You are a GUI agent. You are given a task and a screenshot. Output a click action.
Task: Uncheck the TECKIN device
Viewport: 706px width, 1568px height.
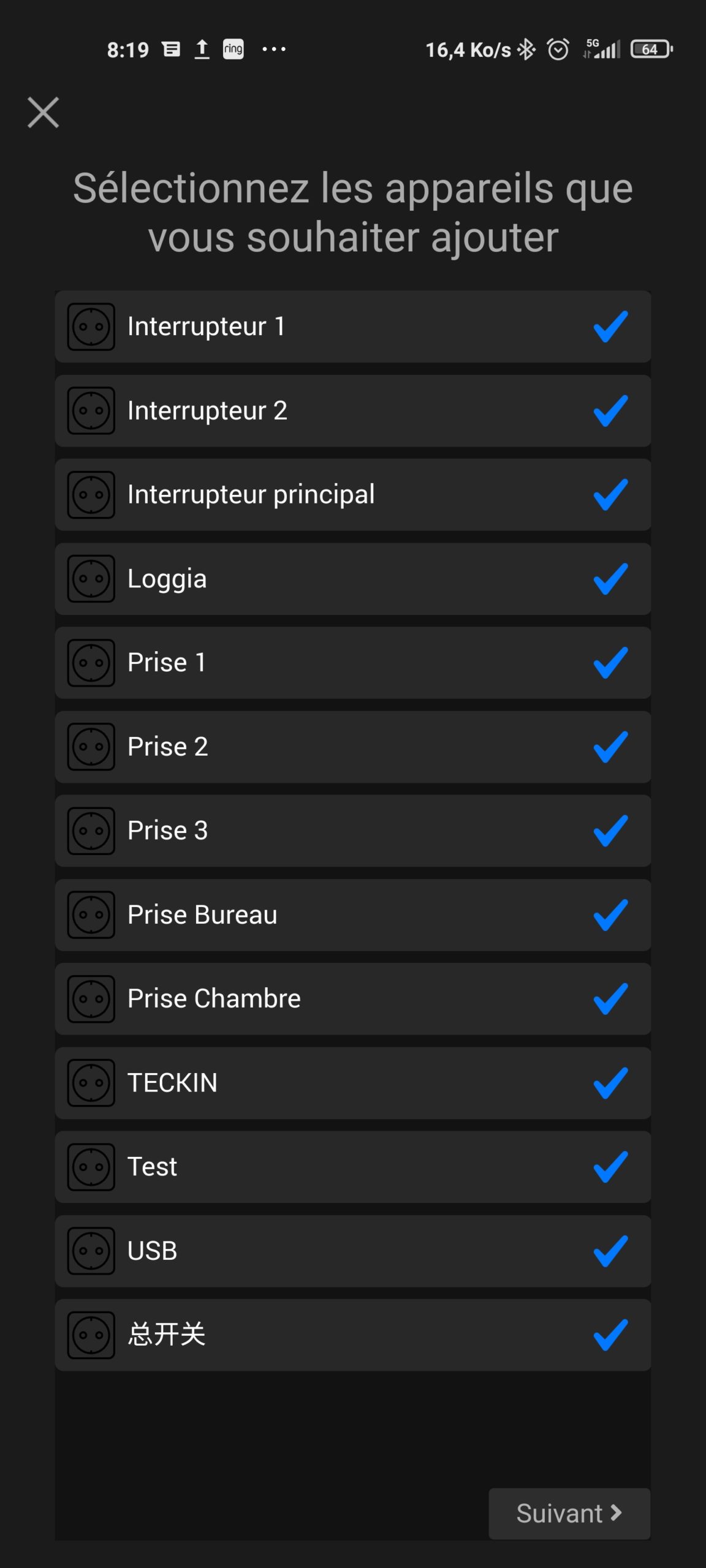click(x=353, y=1083)
